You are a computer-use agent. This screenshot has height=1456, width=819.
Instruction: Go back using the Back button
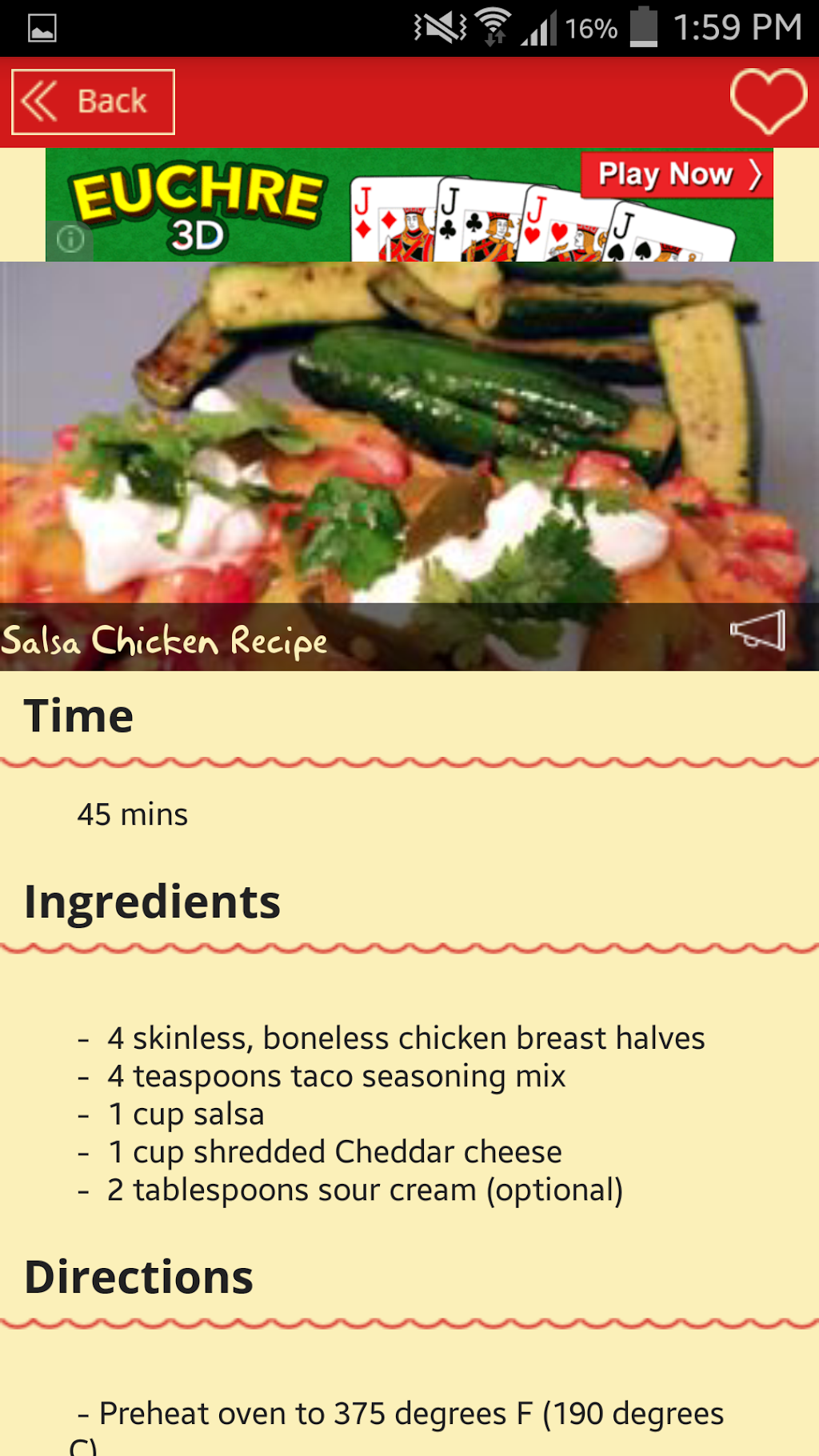93,102
